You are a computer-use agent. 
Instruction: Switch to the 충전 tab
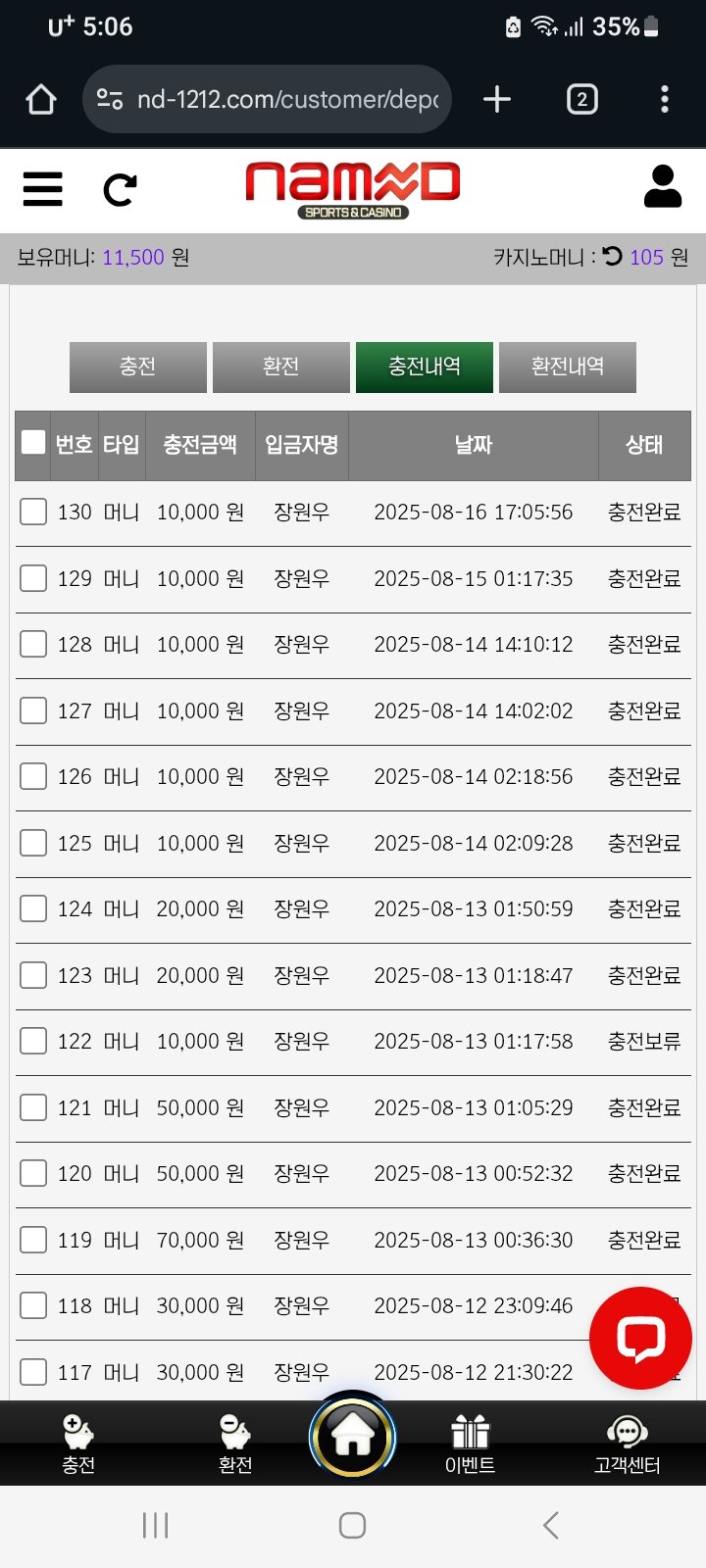click(138, 367)
